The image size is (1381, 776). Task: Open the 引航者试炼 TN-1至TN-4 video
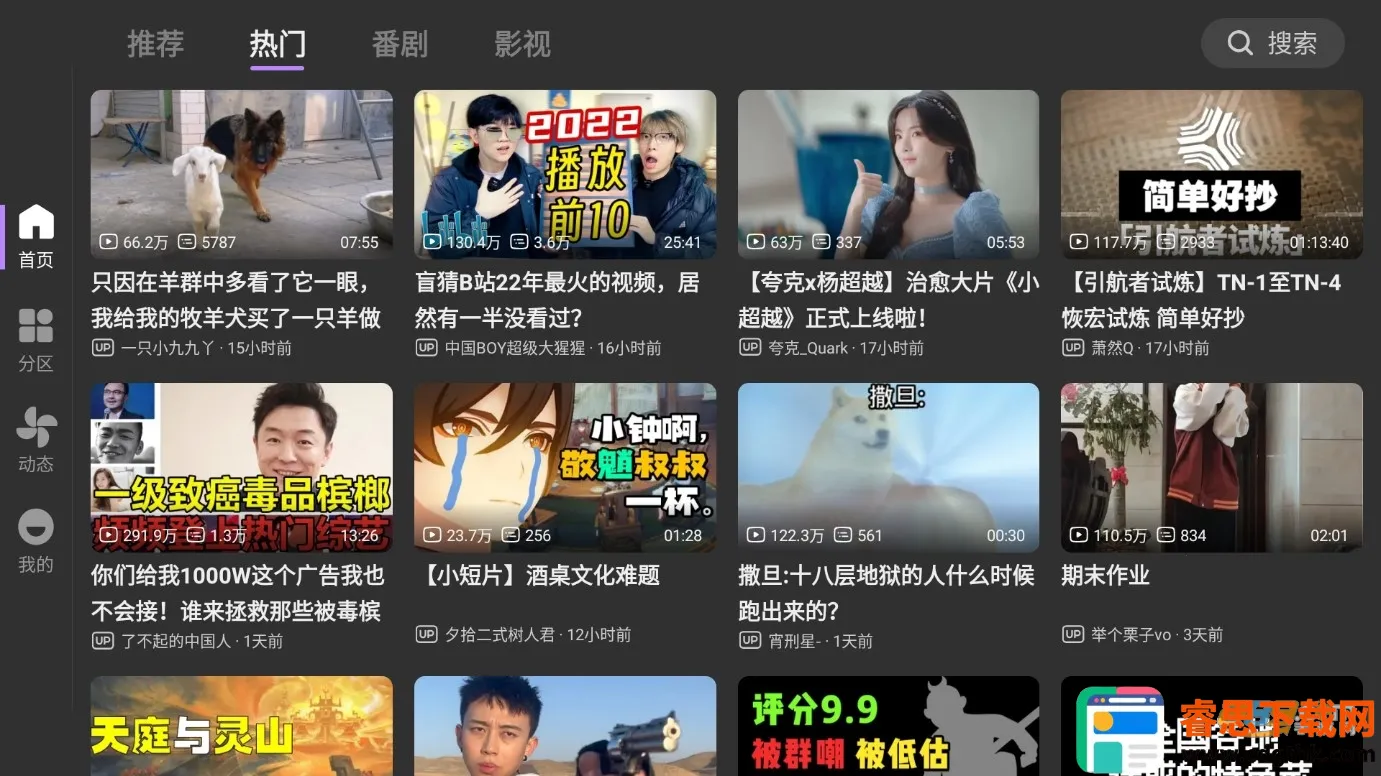pos(1211,175)
